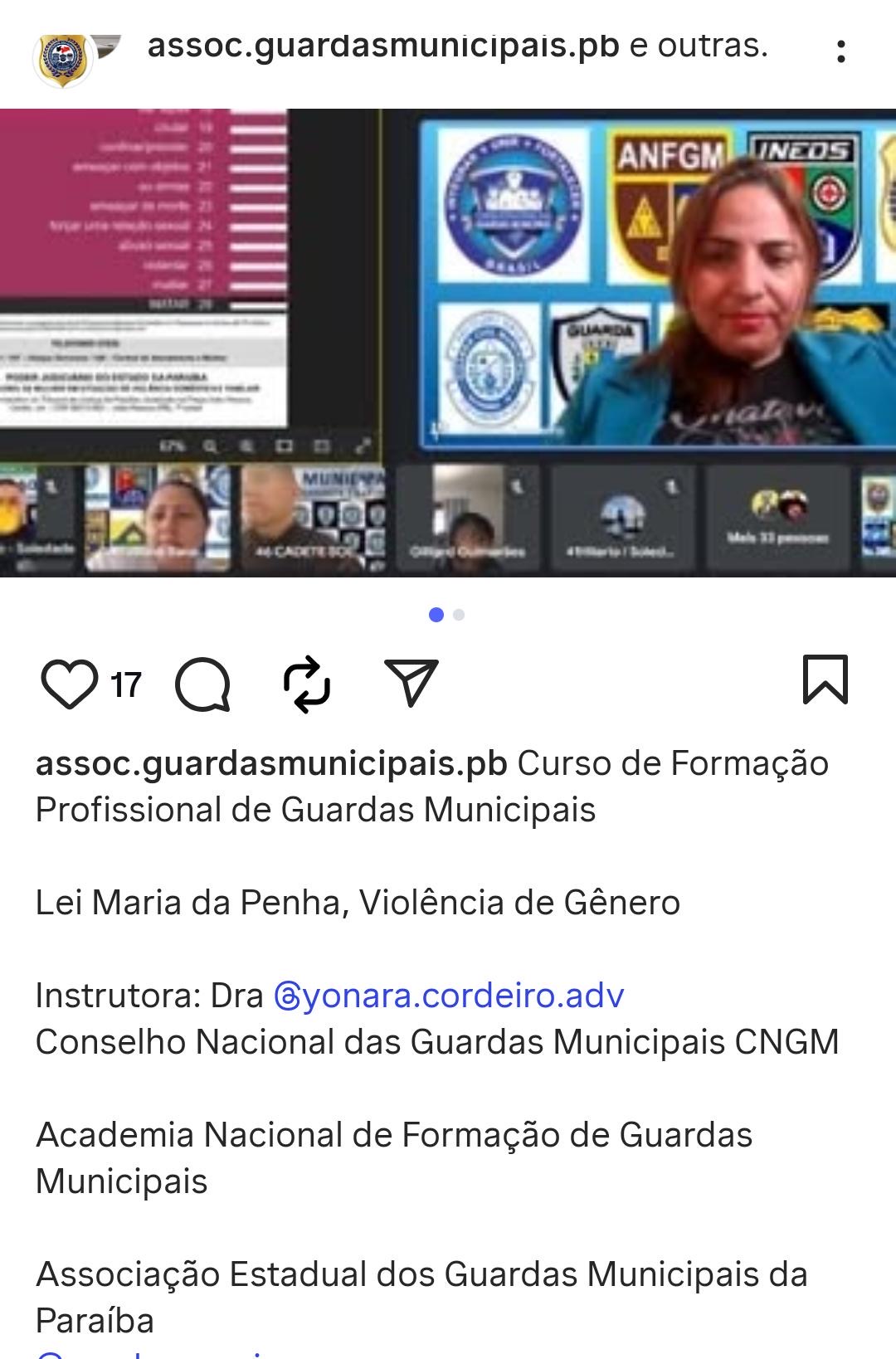Open the post's three-dot overflow menu
Image resolution: width=896 pixels, height=1359 pixels.
coord(840,51)
